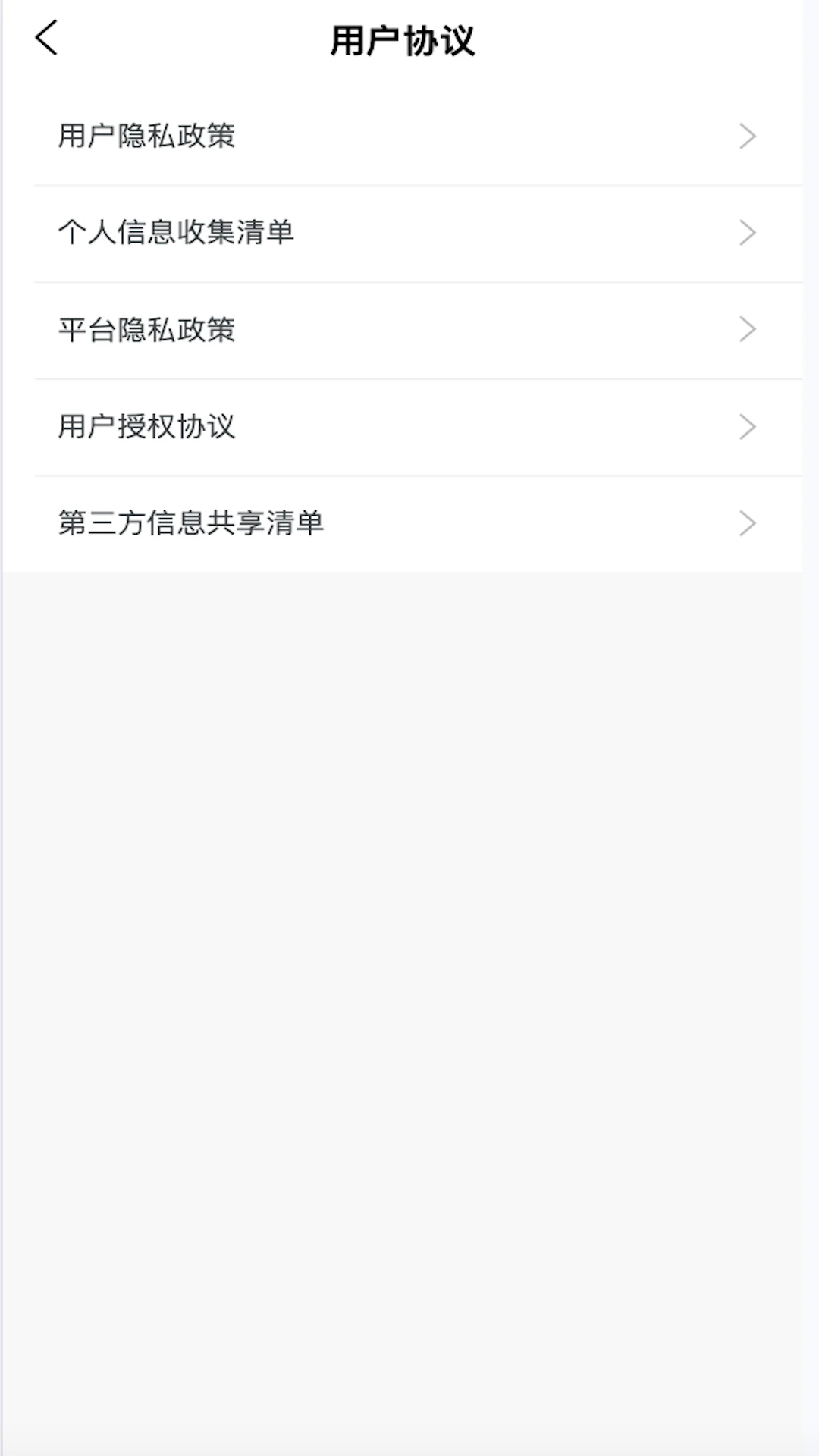Tap the chevron for 平台隐私政策
The width and height of the screenshot is (819, 1456).
click(x=748, y=329)
